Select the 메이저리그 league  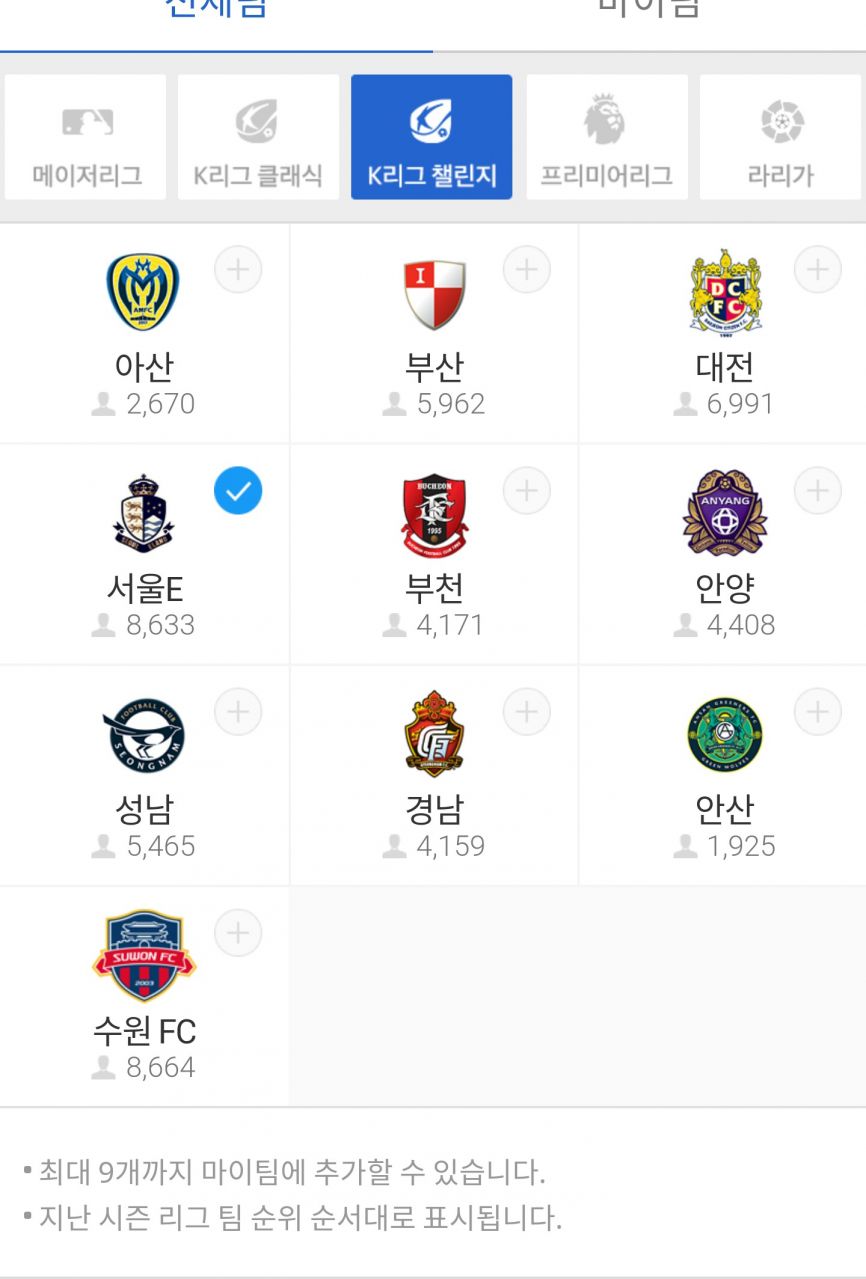pos(85,138)
